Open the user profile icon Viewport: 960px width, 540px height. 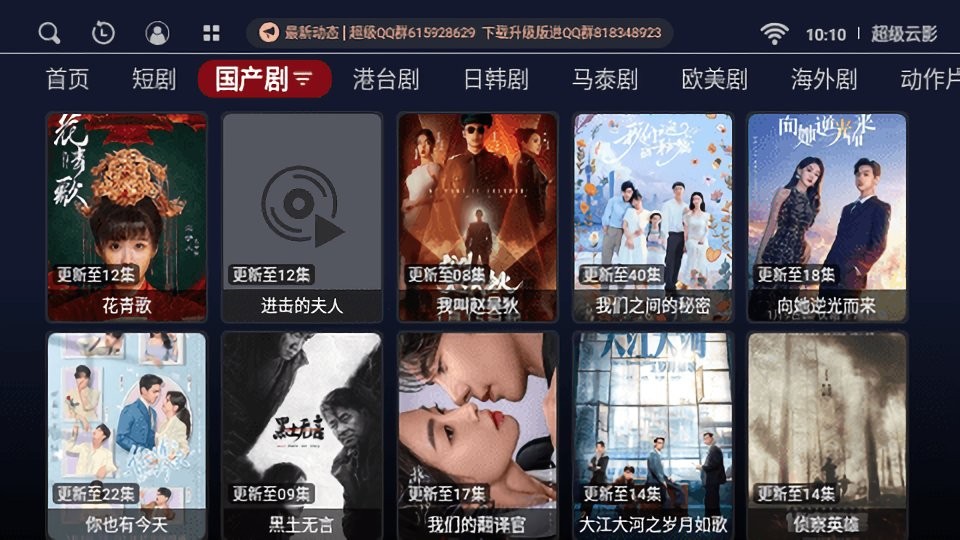[157, 33]
